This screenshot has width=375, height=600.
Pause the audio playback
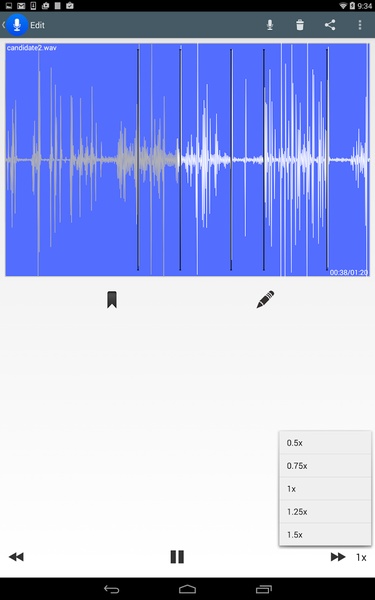point(177,557)
